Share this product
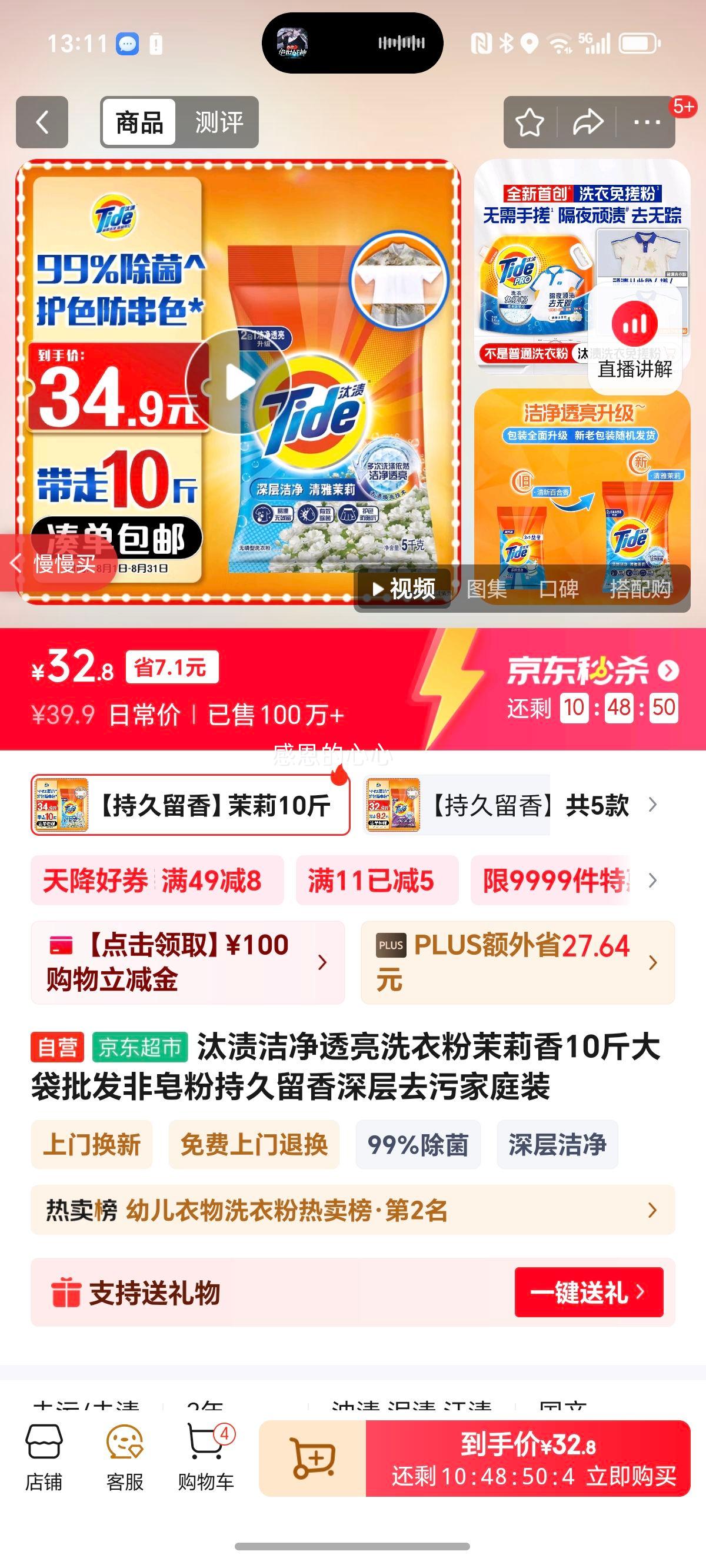This screenshot has height=1568, width=706. tap(588, 122)
